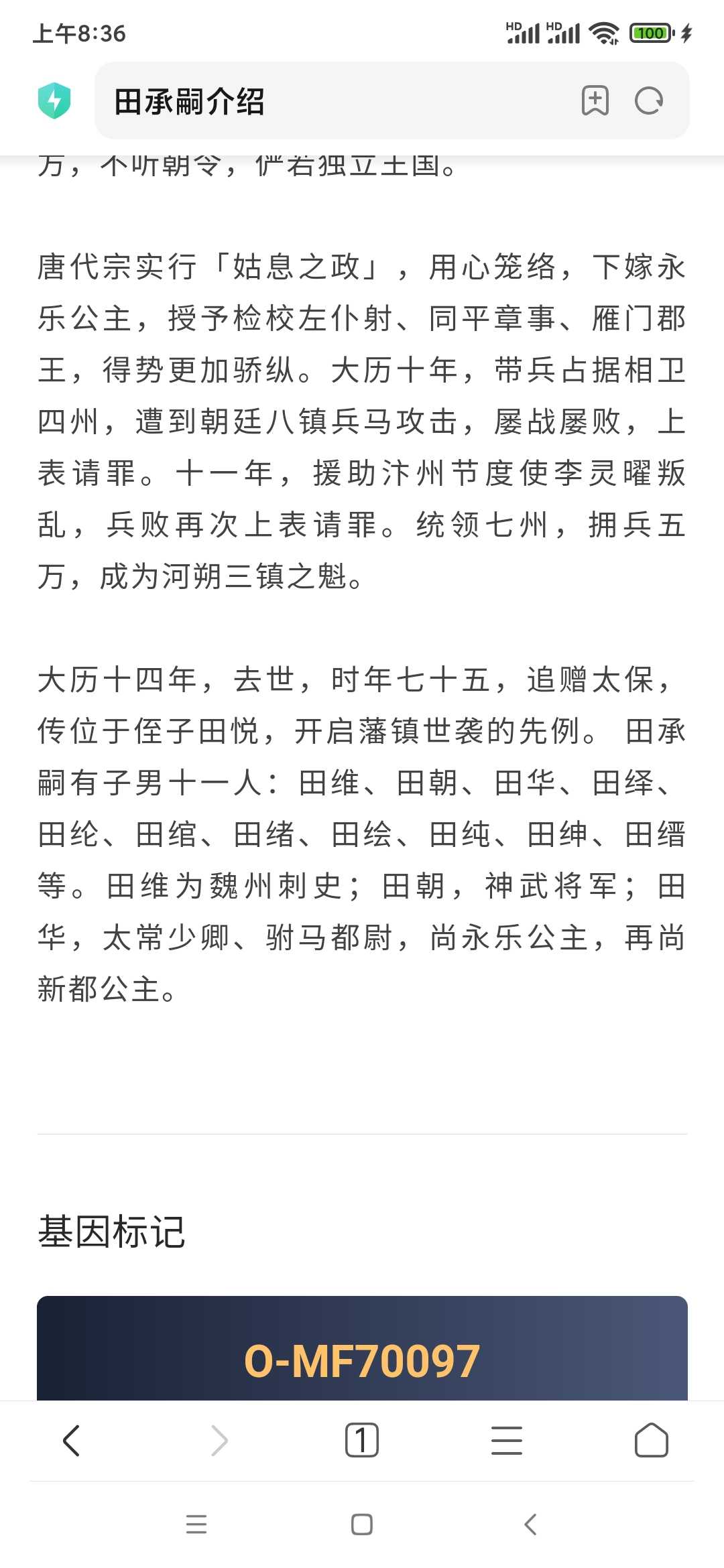Go back to the previous page

[72, 1441]
